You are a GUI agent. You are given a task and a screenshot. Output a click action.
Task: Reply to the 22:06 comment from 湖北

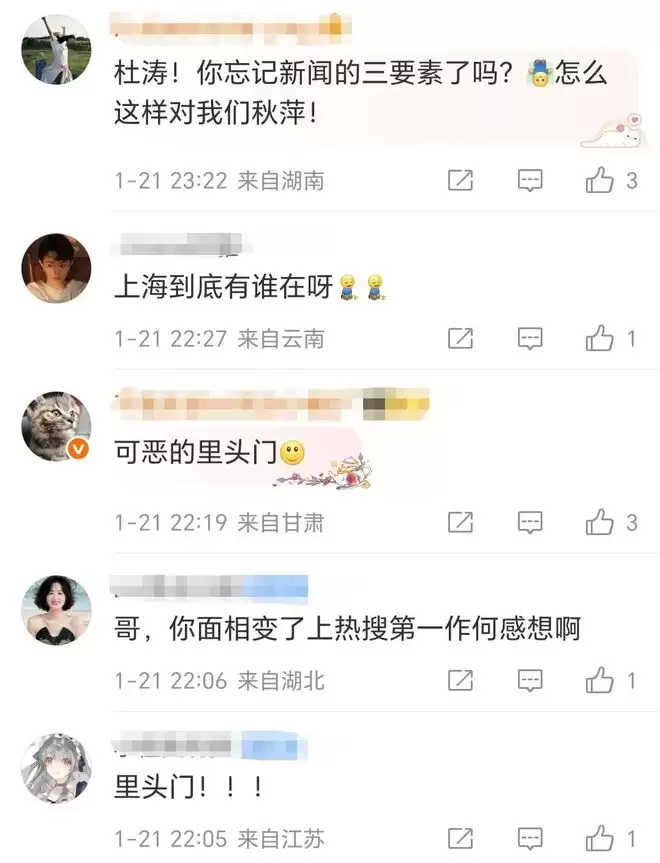pos(530,681)
